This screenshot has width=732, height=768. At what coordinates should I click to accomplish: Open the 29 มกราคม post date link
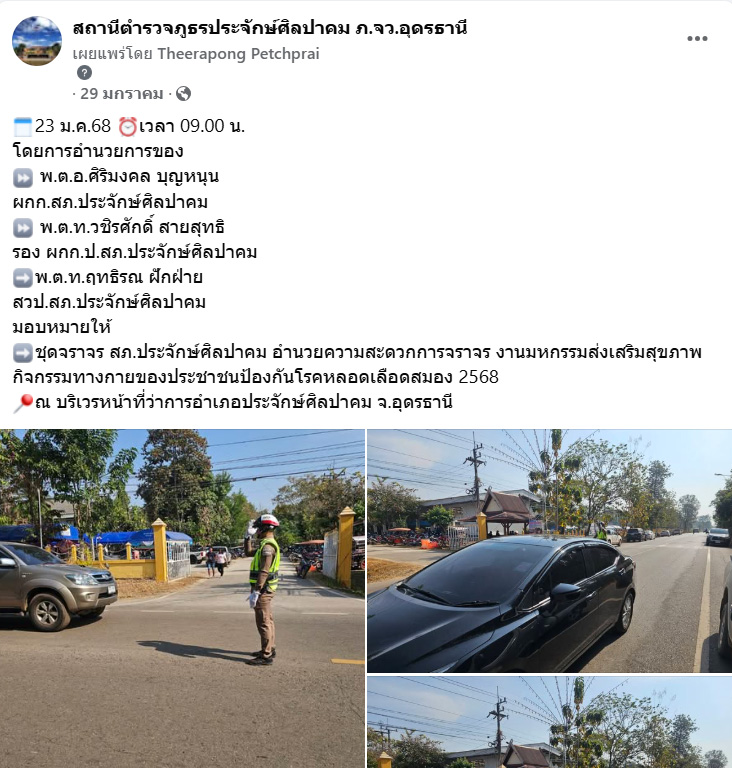click(x=121, y=94)
